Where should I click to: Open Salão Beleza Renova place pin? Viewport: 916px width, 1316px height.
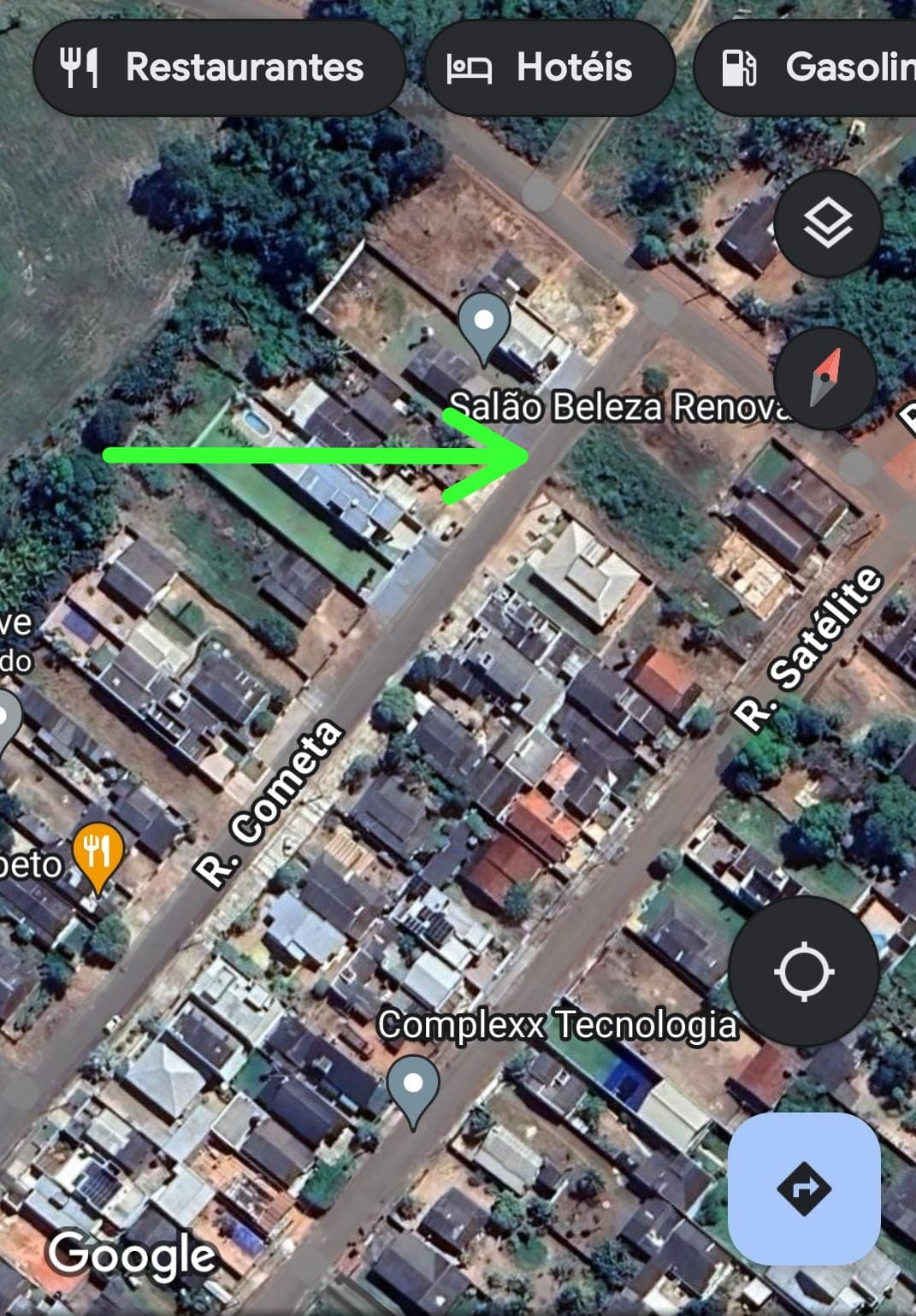pyautogui.click(x=484, y=325)
